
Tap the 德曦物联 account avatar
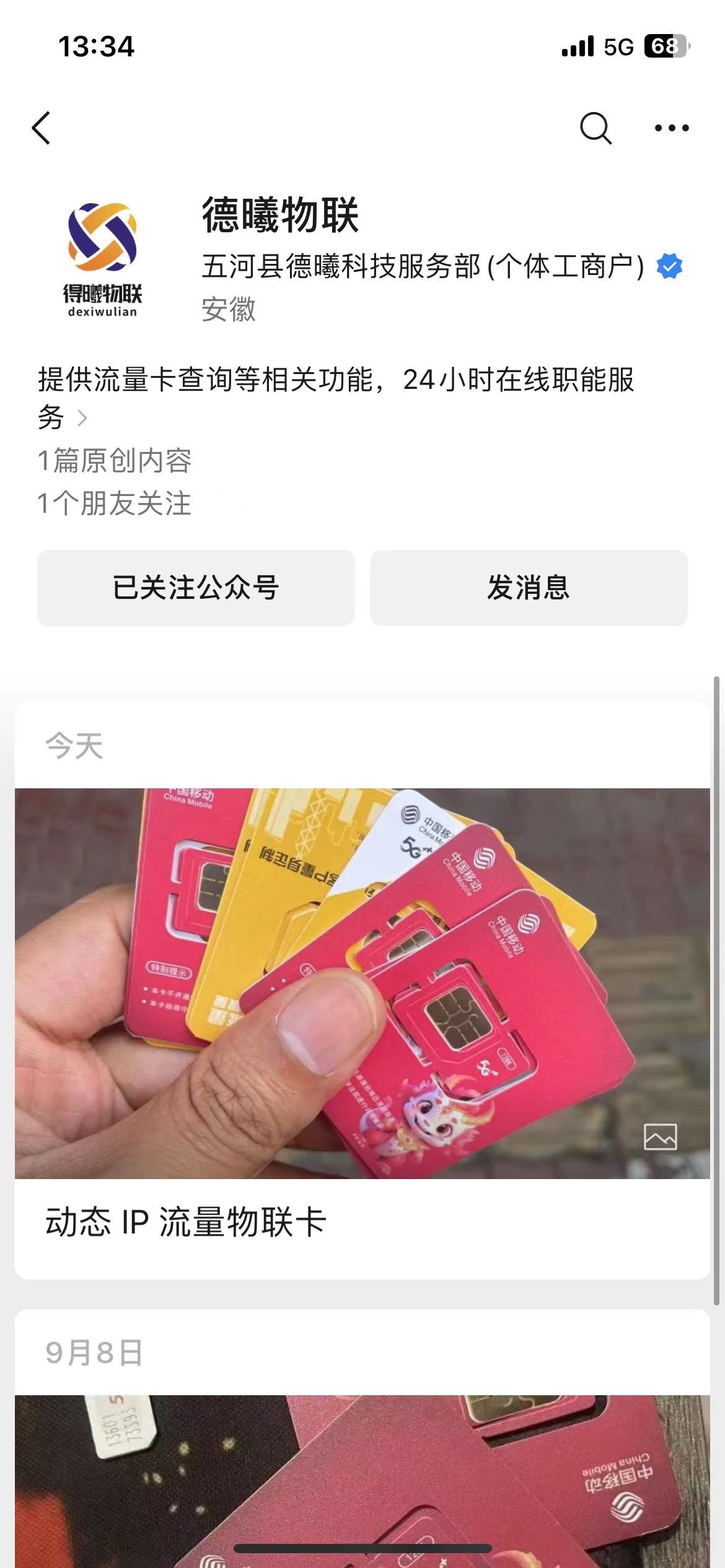coord(103,258)
